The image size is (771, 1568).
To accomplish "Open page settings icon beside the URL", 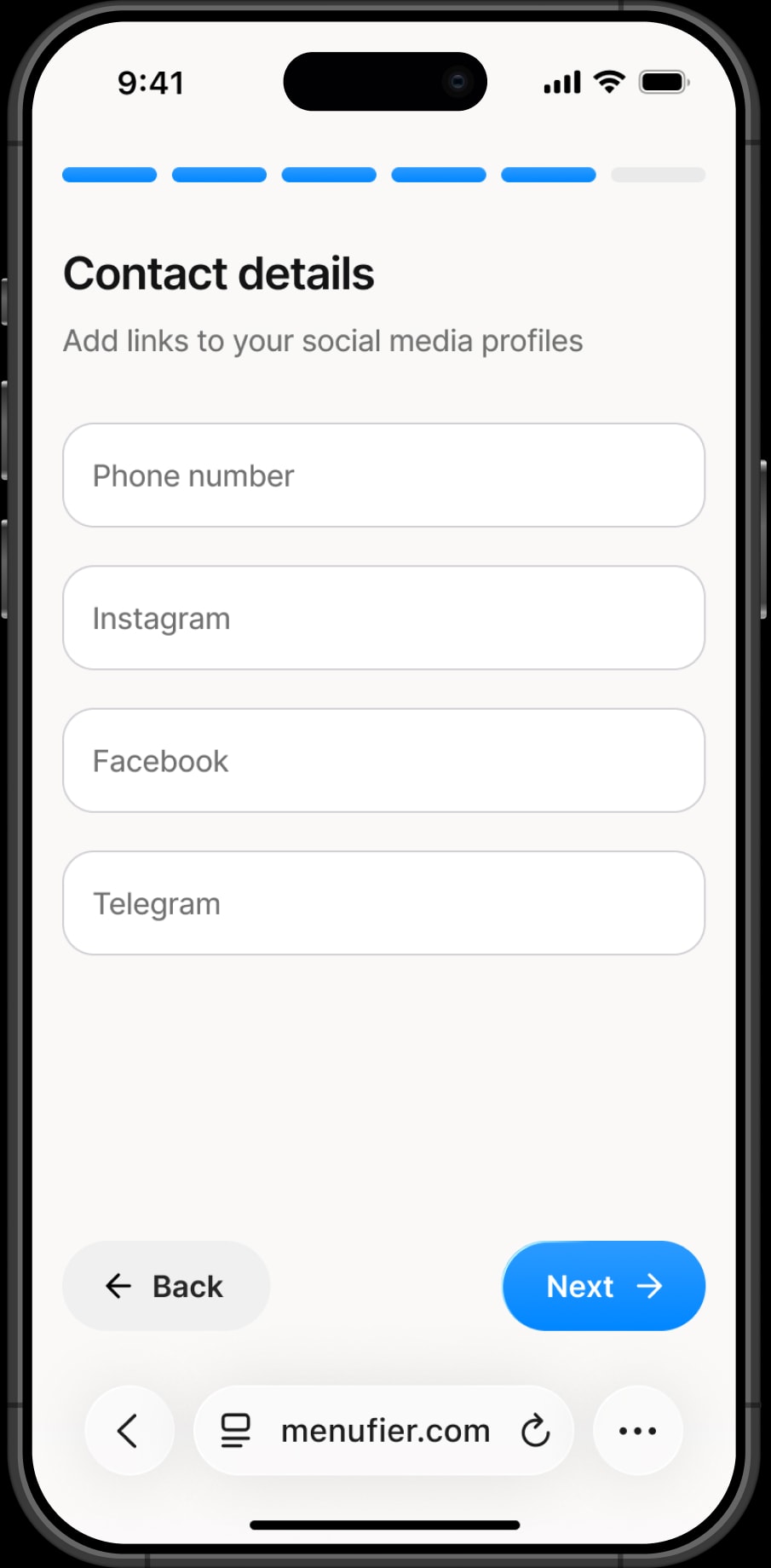I will pos(236,1431).
